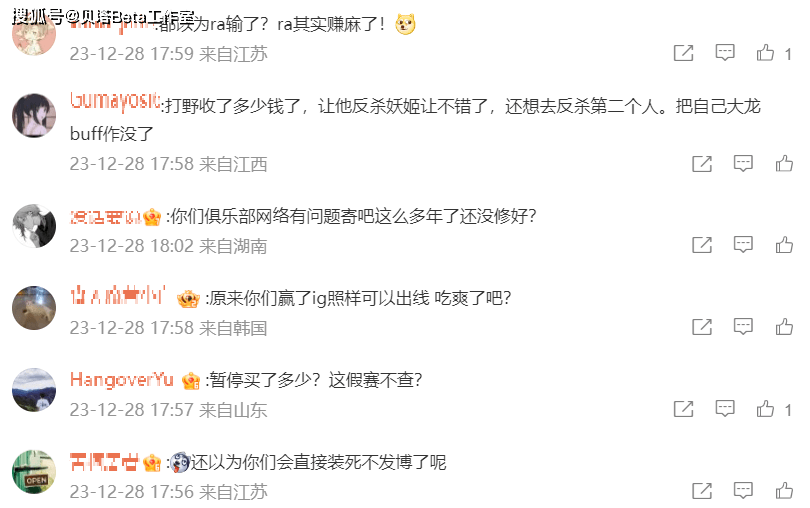810x508 pixels.
Task: Like the comment about 赢了ig照样可以出线
Action: 785,327
